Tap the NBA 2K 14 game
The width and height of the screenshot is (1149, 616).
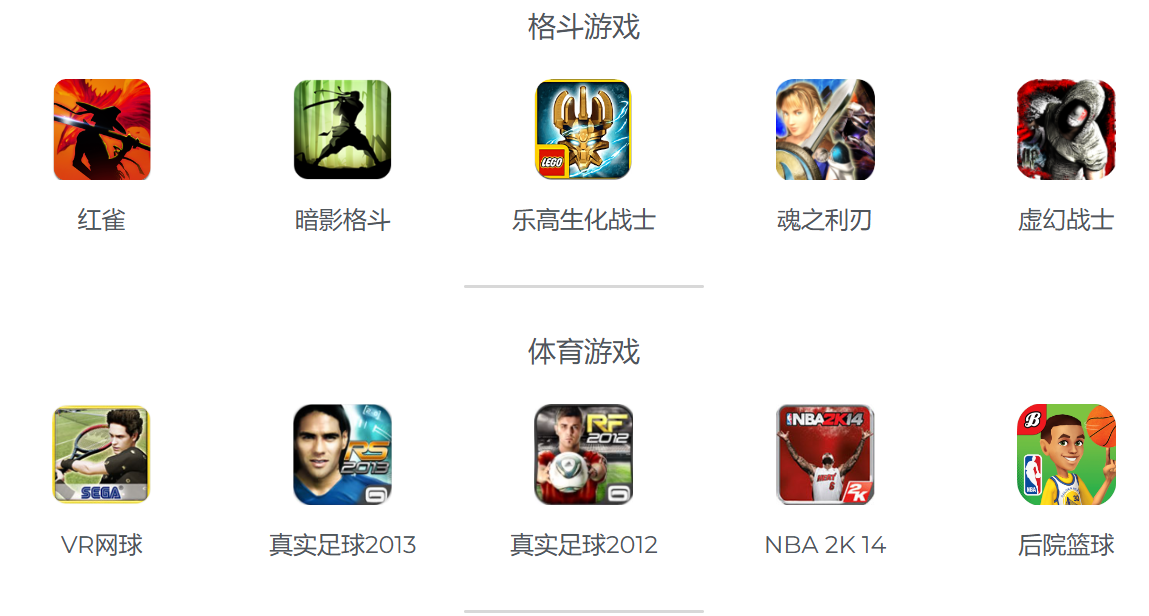[825, 455]
